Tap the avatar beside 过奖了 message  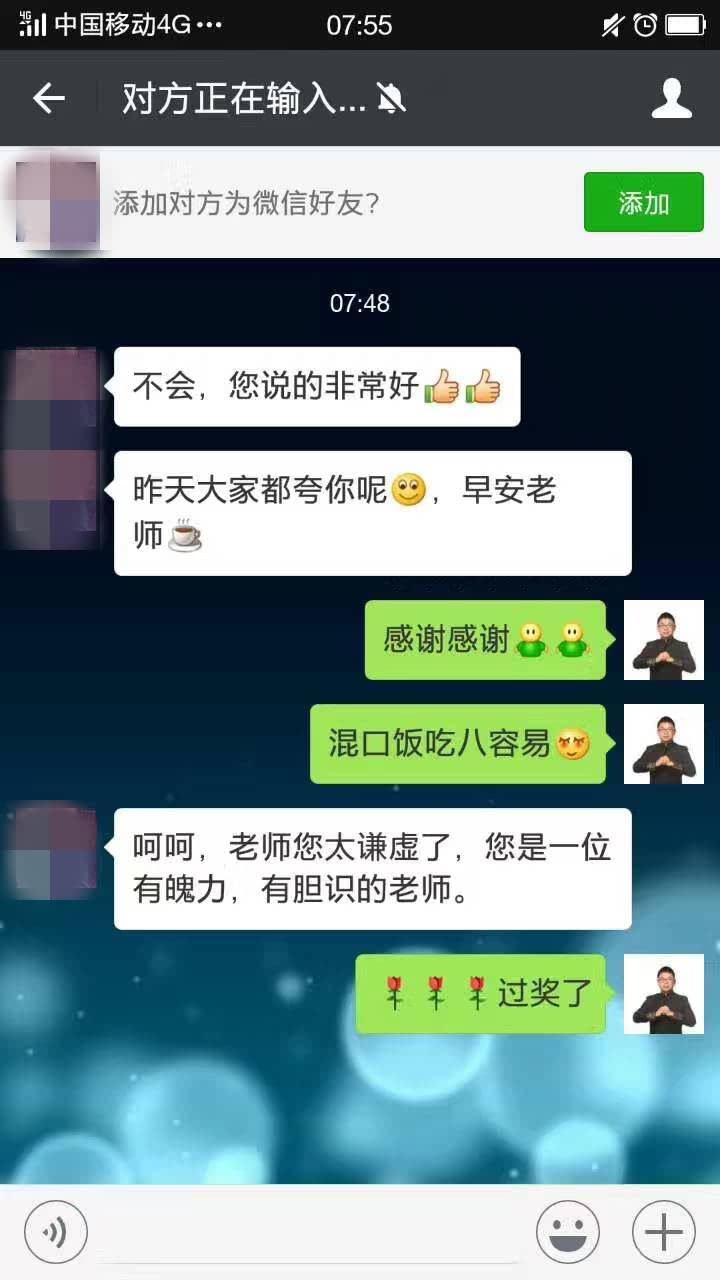[x=663, y=994]
